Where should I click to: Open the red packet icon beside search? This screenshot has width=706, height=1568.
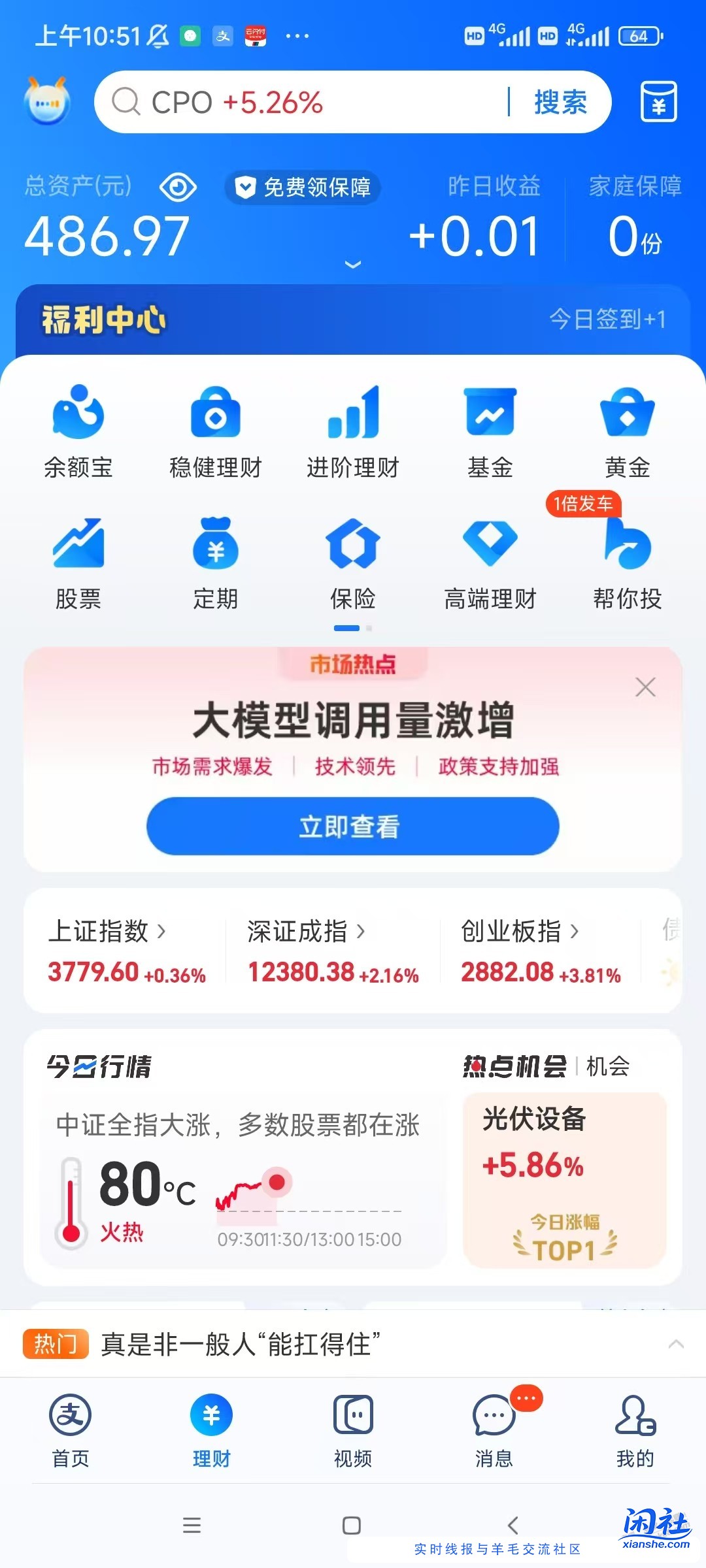658,102
